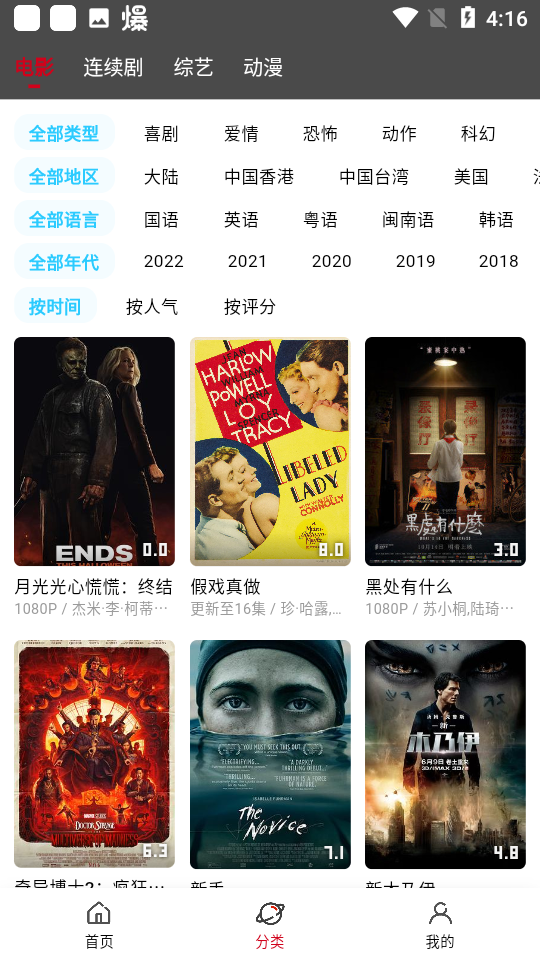
Task: Select 韩语 language filter
Action: (496, 220)
